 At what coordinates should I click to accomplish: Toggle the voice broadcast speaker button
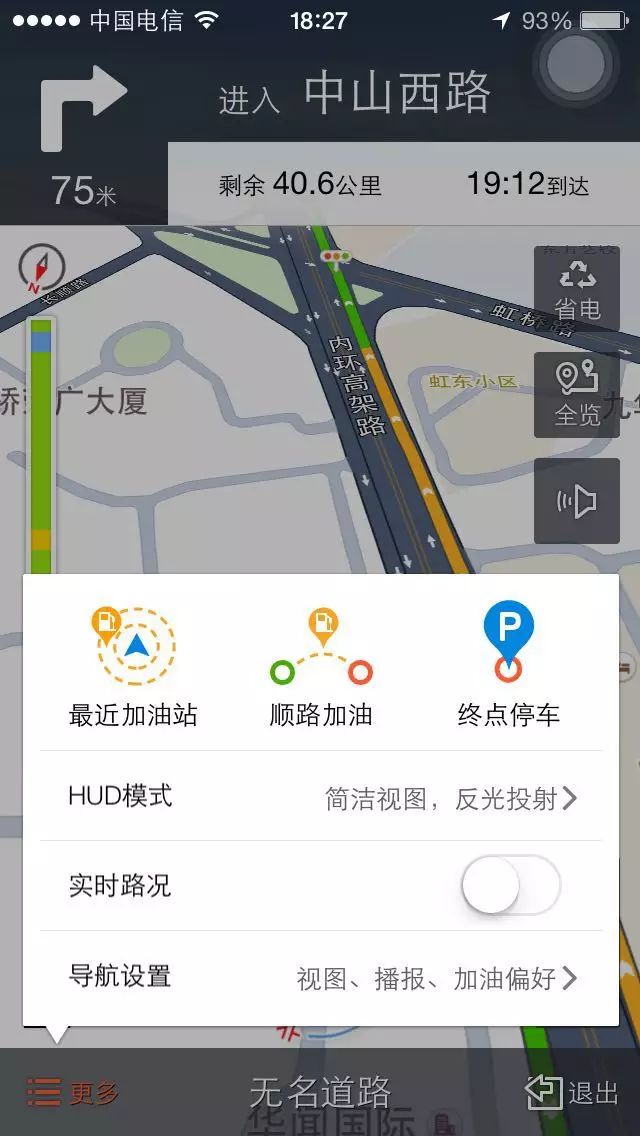tap(577, 501)
